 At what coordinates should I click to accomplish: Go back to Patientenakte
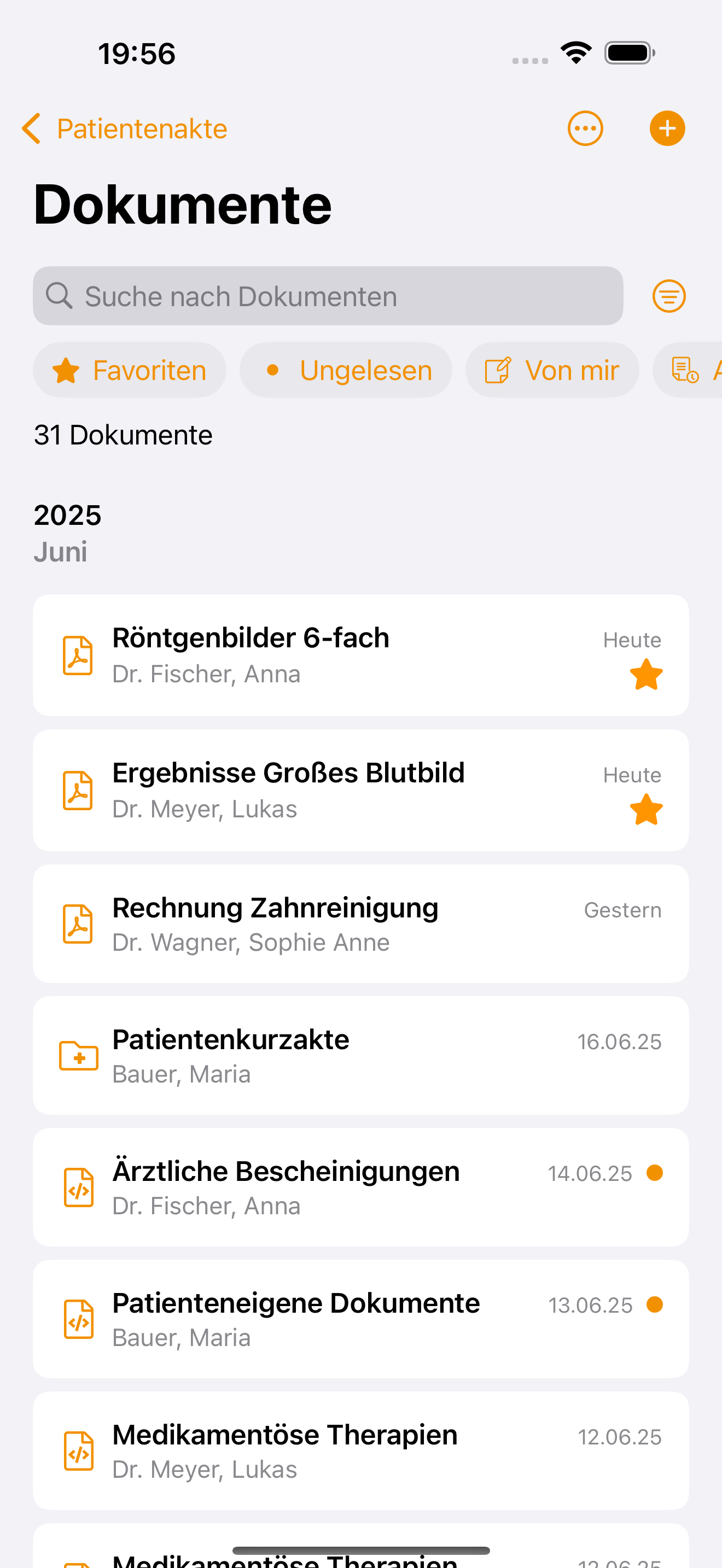(x=124, y=129)
